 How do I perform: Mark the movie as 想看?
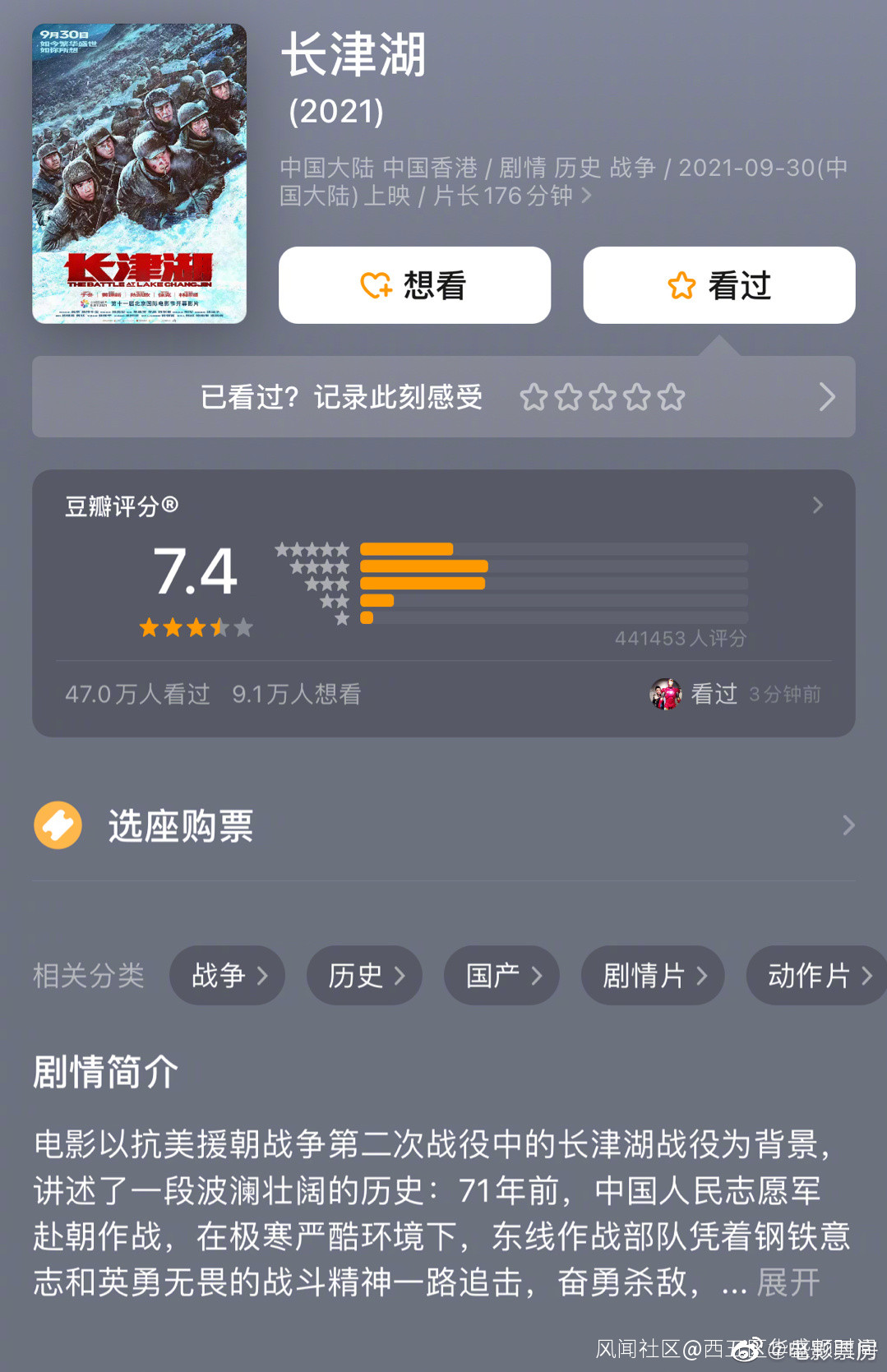click(x=414, y=285)
